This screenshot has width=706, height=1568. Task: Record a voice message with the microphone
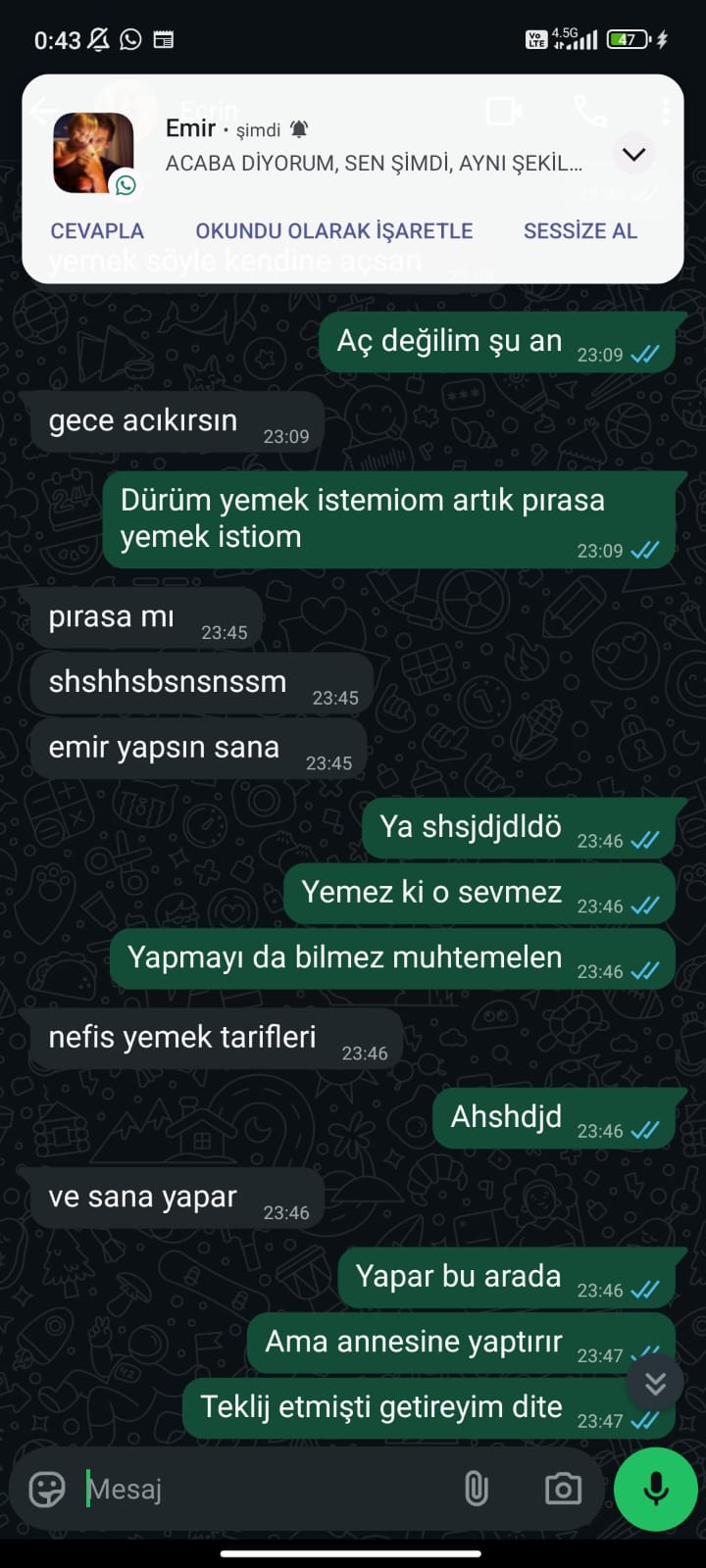tap(655, 1489)
